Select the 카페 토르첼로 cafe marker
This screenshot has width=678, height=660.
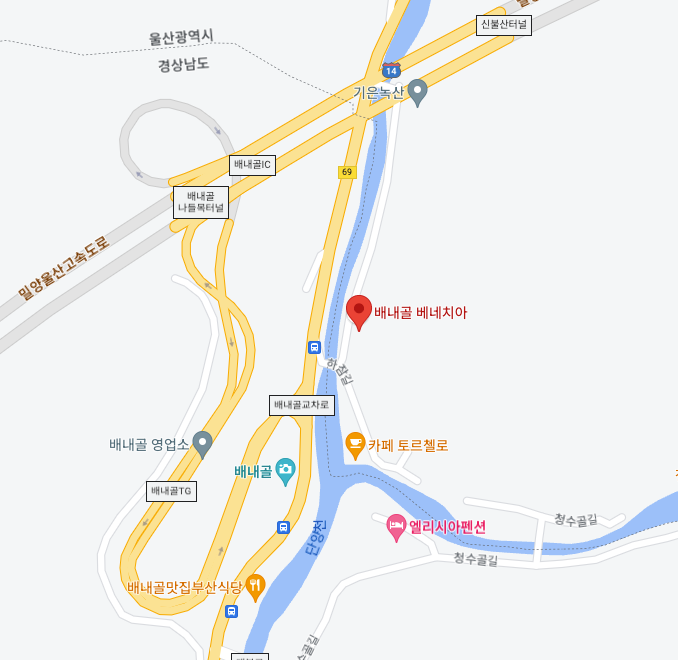click(354, 444)
